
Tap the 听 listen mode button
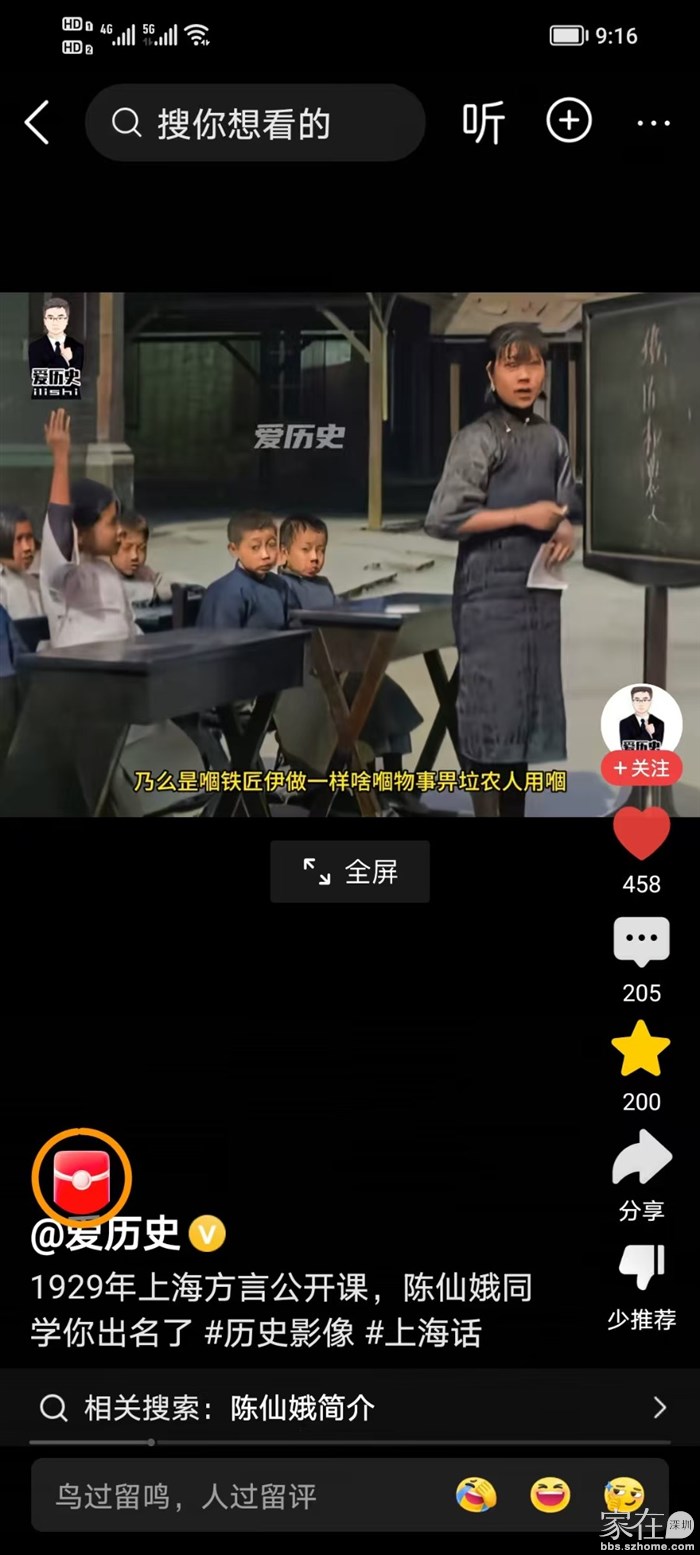click(x=483, y=123)
